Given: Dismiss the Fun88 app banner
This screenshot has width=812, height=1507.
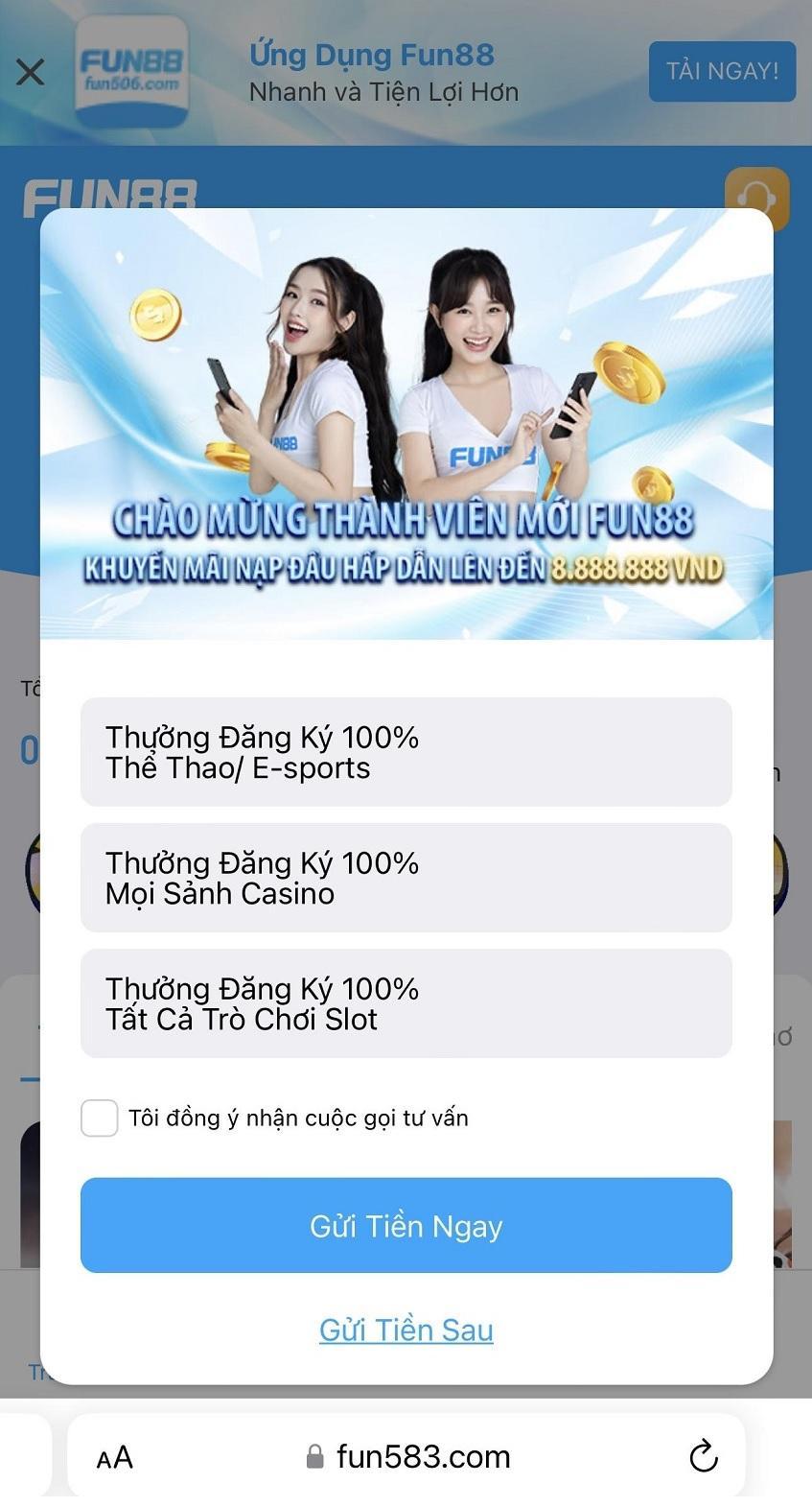Looking at the screenshot, I should 31,72.
